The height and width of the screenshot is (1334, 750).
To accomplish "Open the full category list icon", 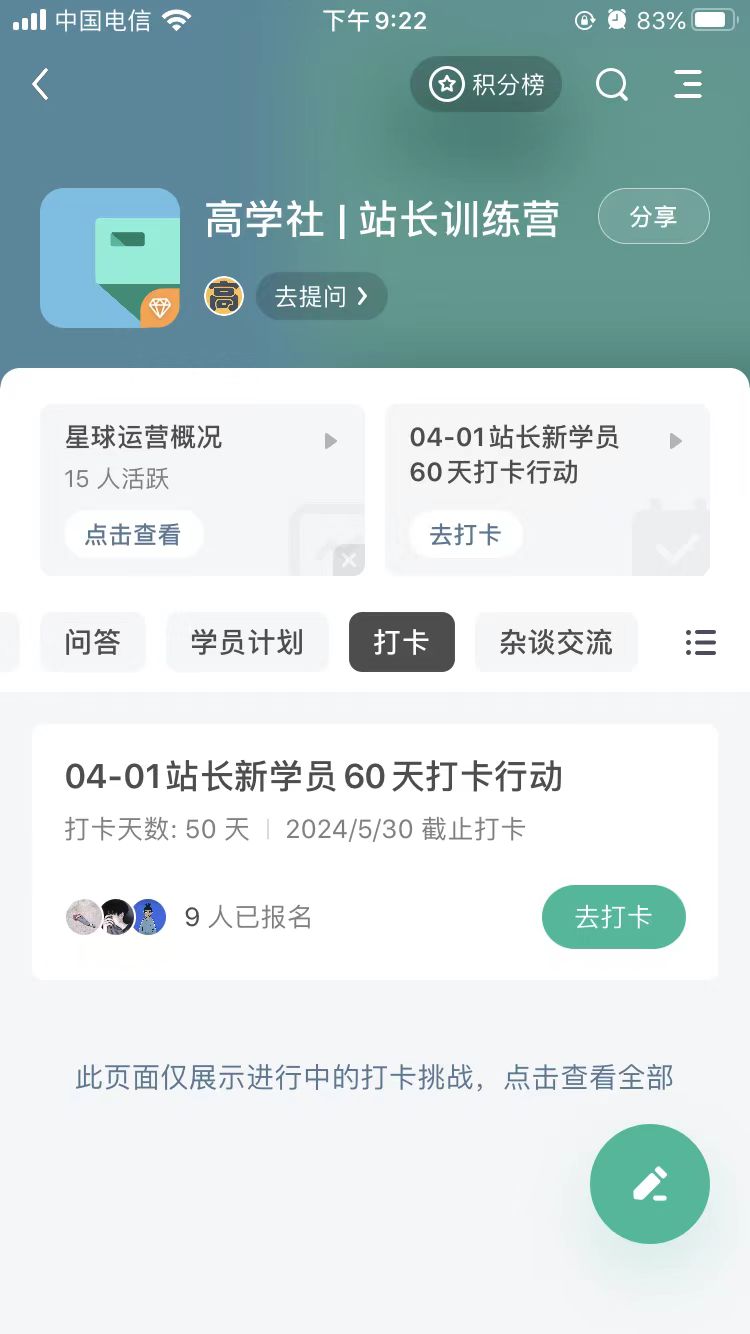I will [700, 642].
